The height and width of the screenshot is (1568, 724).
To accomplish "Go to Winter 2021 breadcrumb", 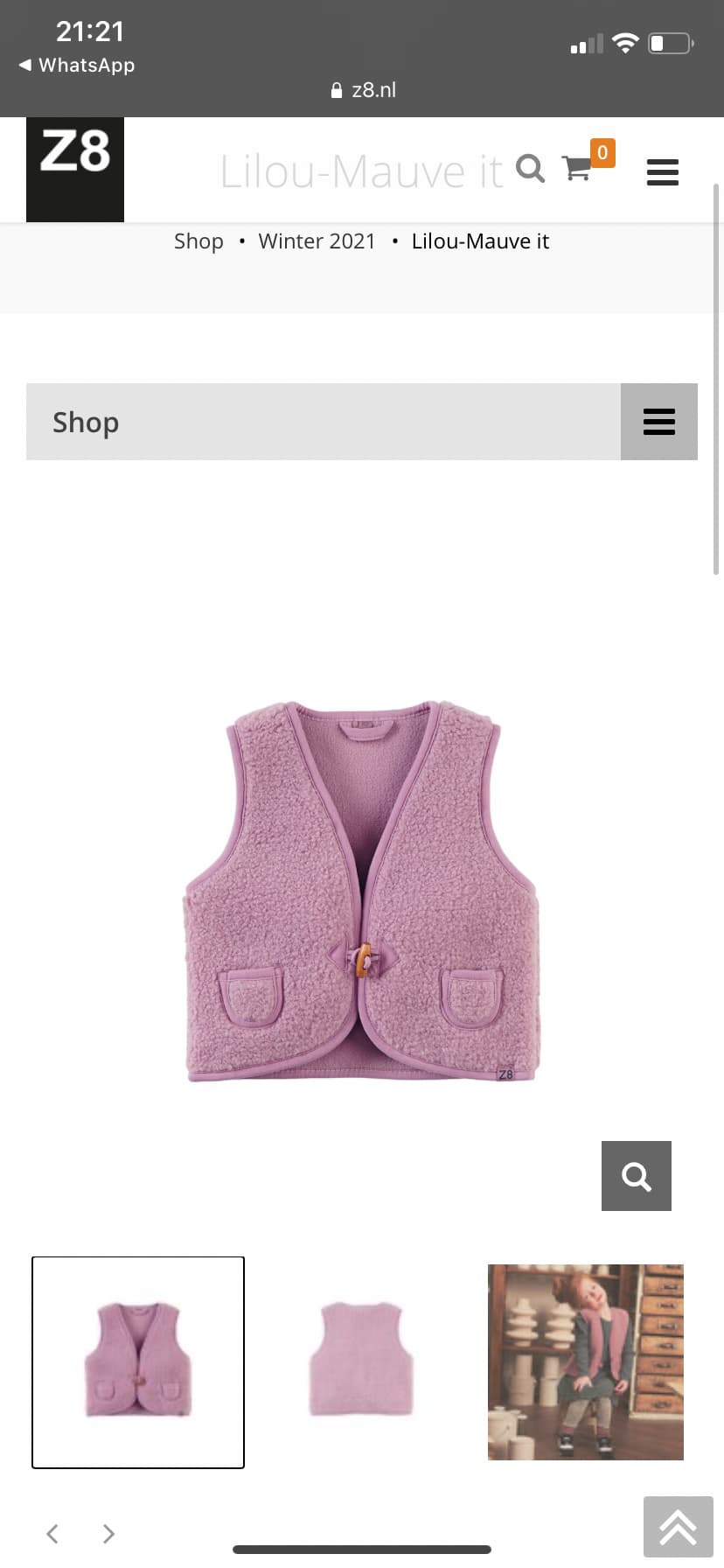I will pyautogui.click(x=317, y=241).
